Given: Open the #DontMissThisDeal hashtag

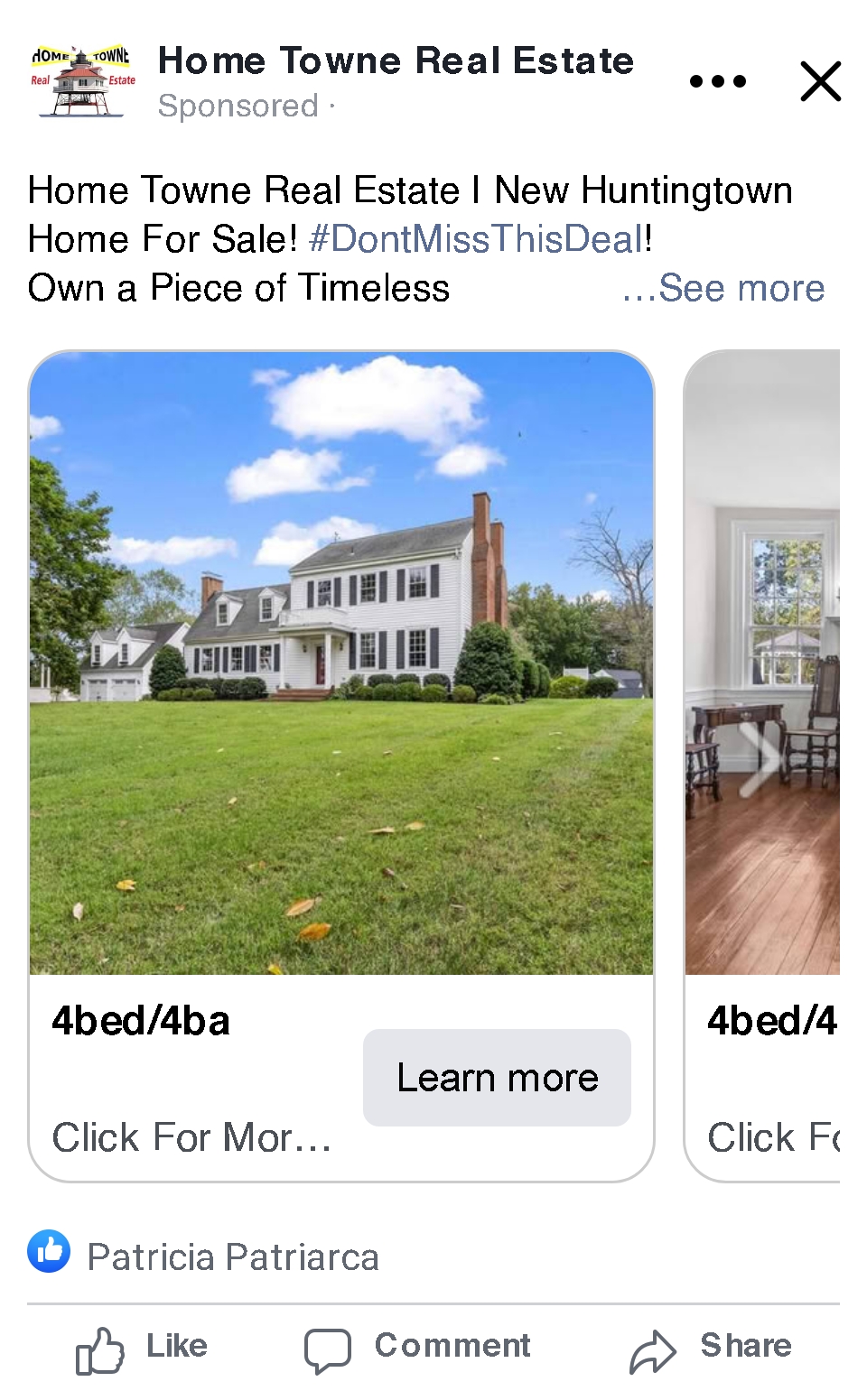Looking at the screenshot, I should (476, 239).
